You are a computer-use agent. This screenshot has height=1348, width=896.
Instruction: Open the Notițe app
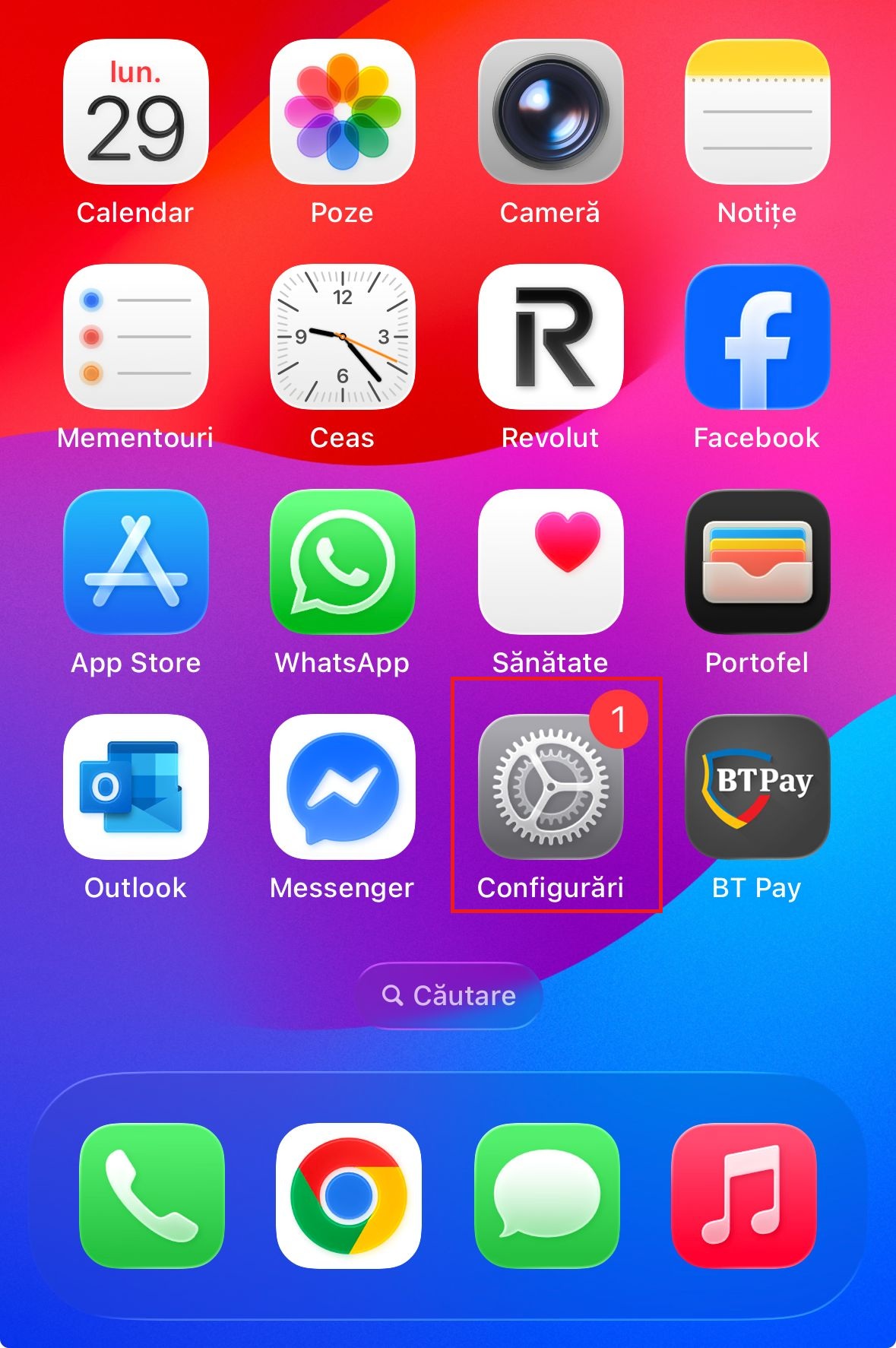point(757,112)
